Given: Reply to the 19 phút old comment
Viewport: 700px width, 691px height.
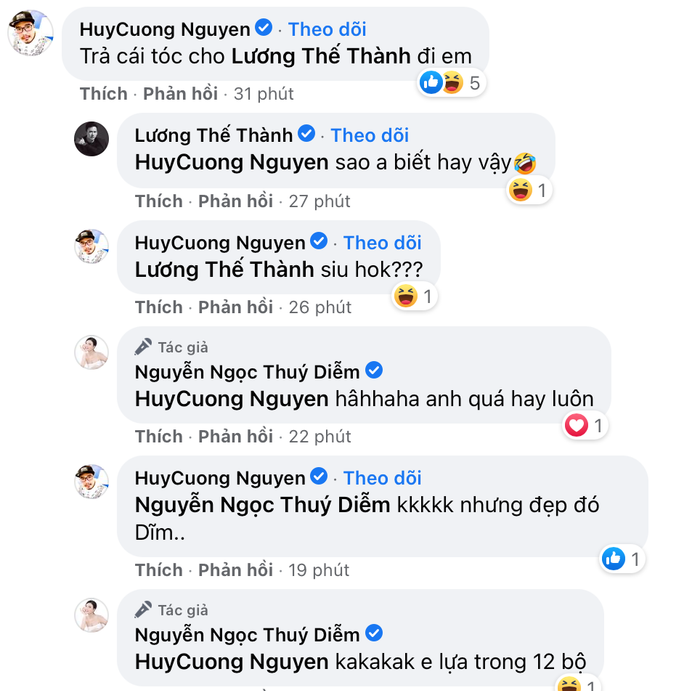Looking at the screenshot, I should (235, 570).
